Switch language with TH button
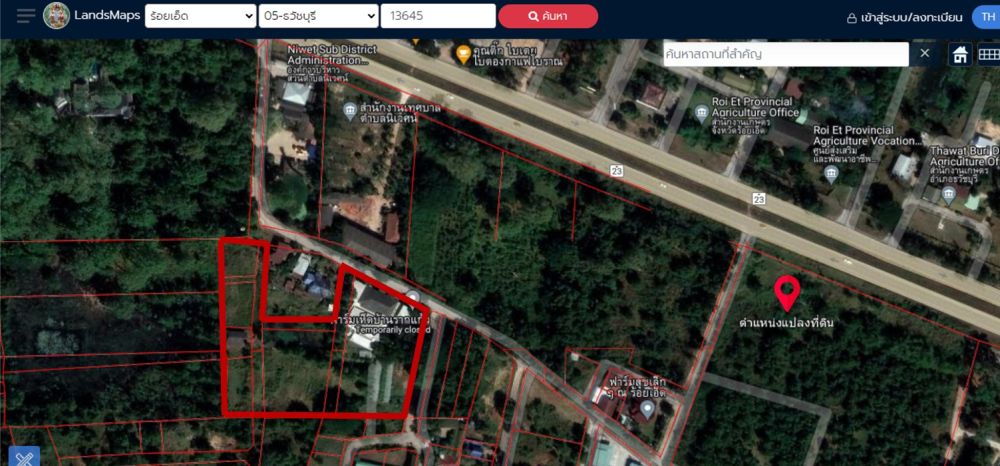The height and width of the screenshot is (466, 1000). (986, 16)
